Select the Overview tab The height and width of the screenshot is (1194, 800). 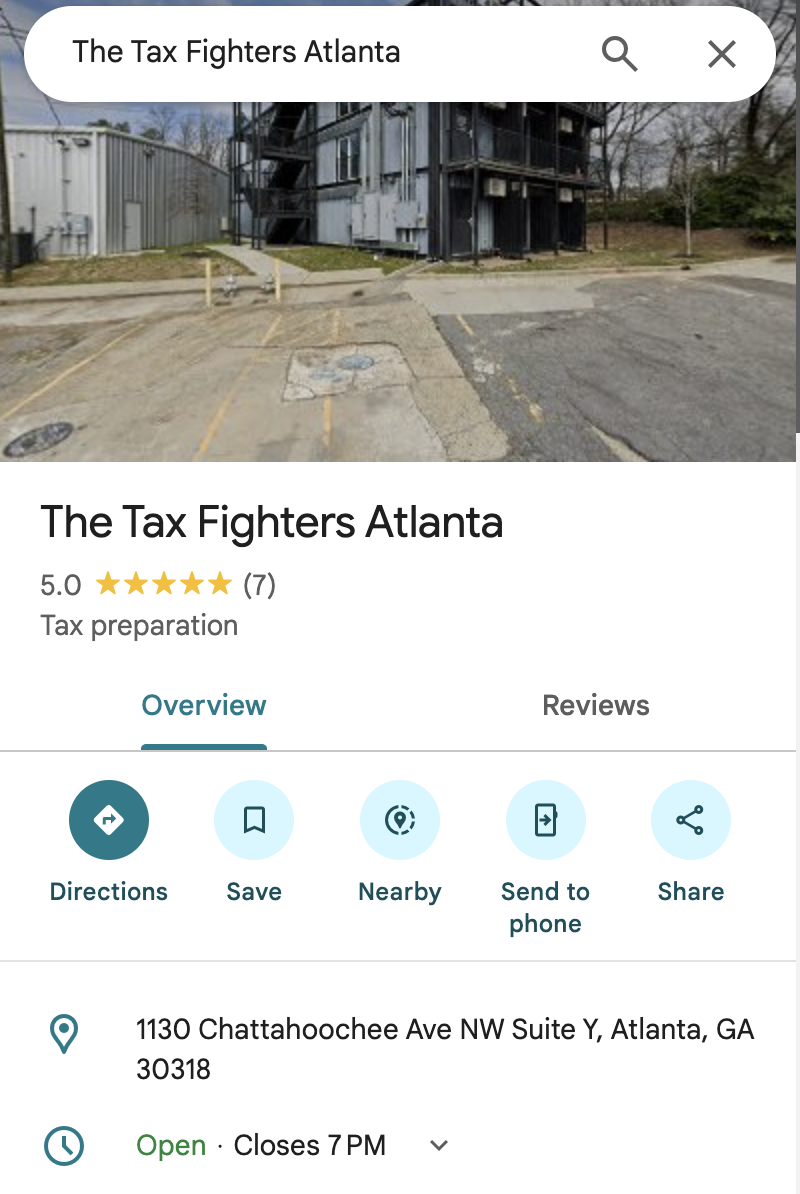pos(204,706)
